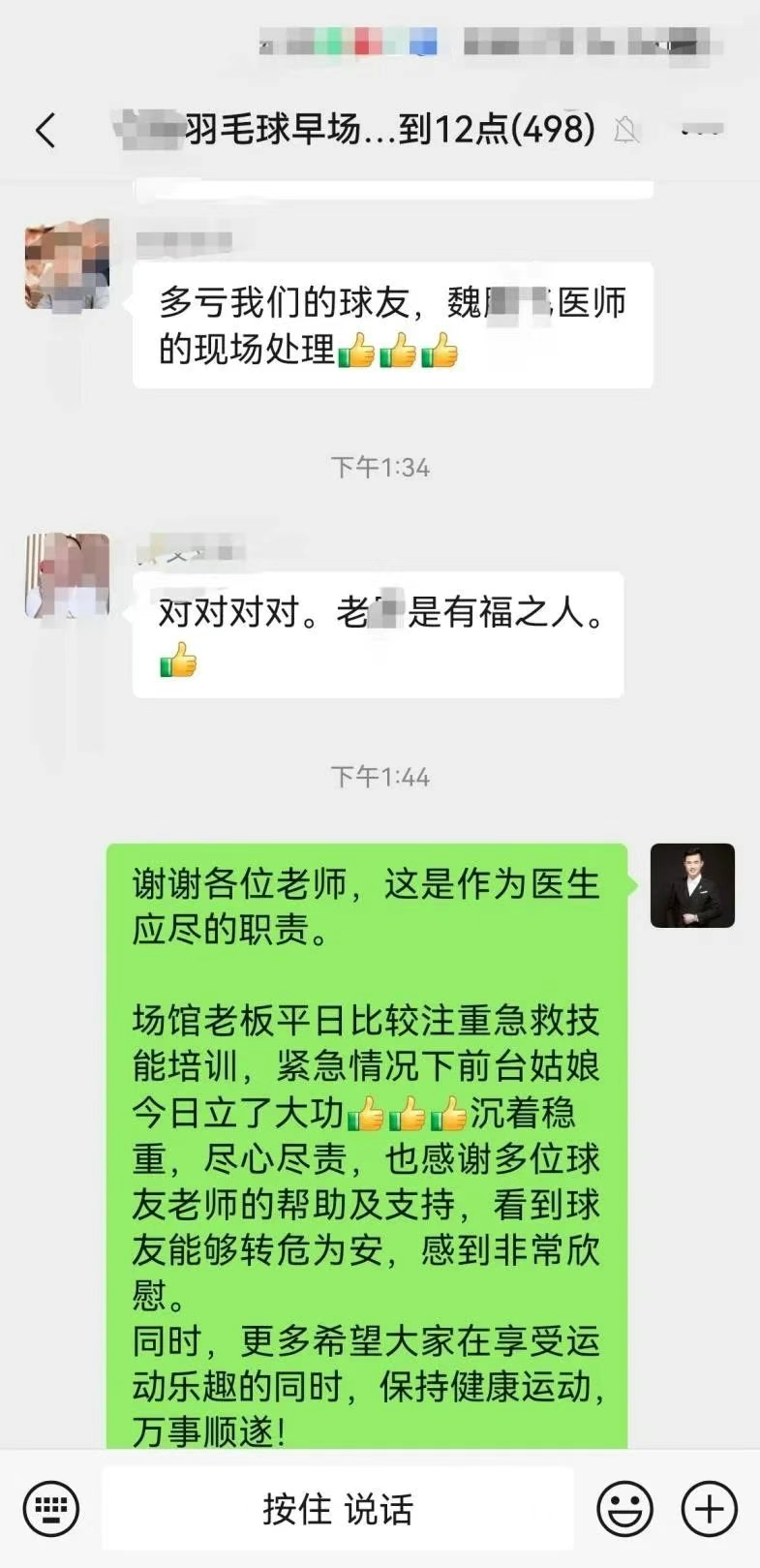This screenshot has width=760, height=1568.
Task: Open the plus attachments menu
Action: point(710,1508)
